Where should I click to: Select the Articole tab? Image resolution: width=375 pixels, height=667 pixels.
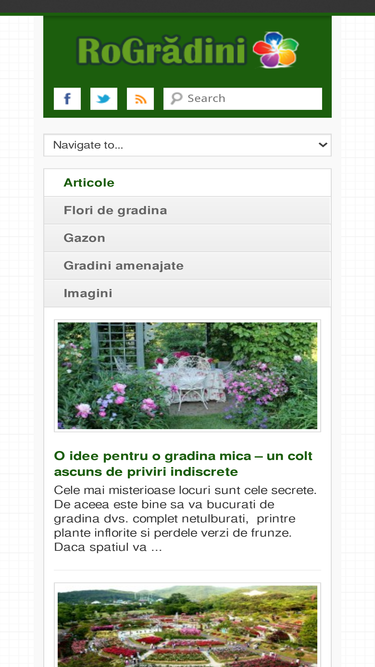(x=188, y=182)
